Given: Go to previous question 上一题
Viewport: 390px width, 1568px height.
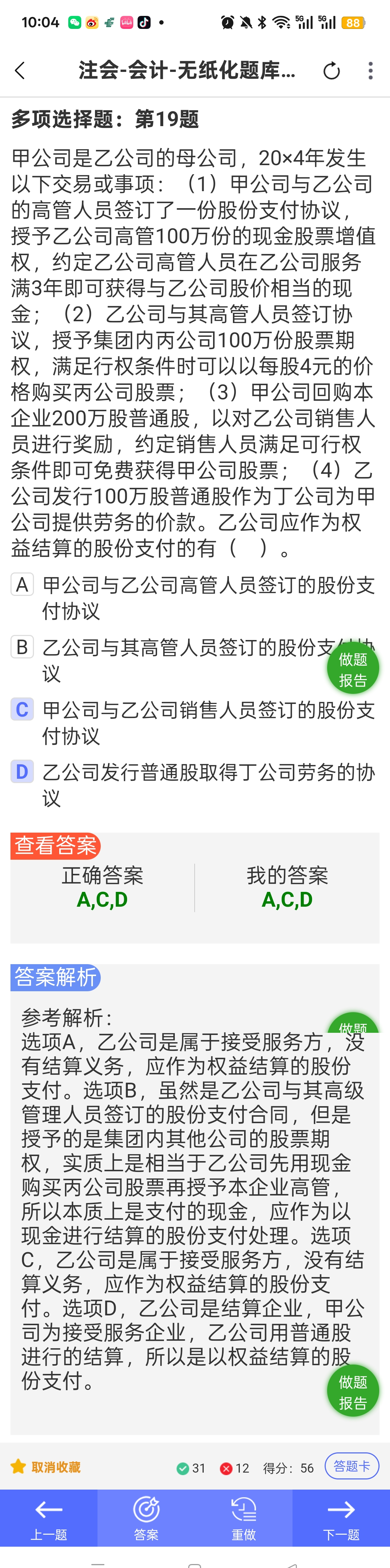Looking at the screenshot, I should point(49,1518).
